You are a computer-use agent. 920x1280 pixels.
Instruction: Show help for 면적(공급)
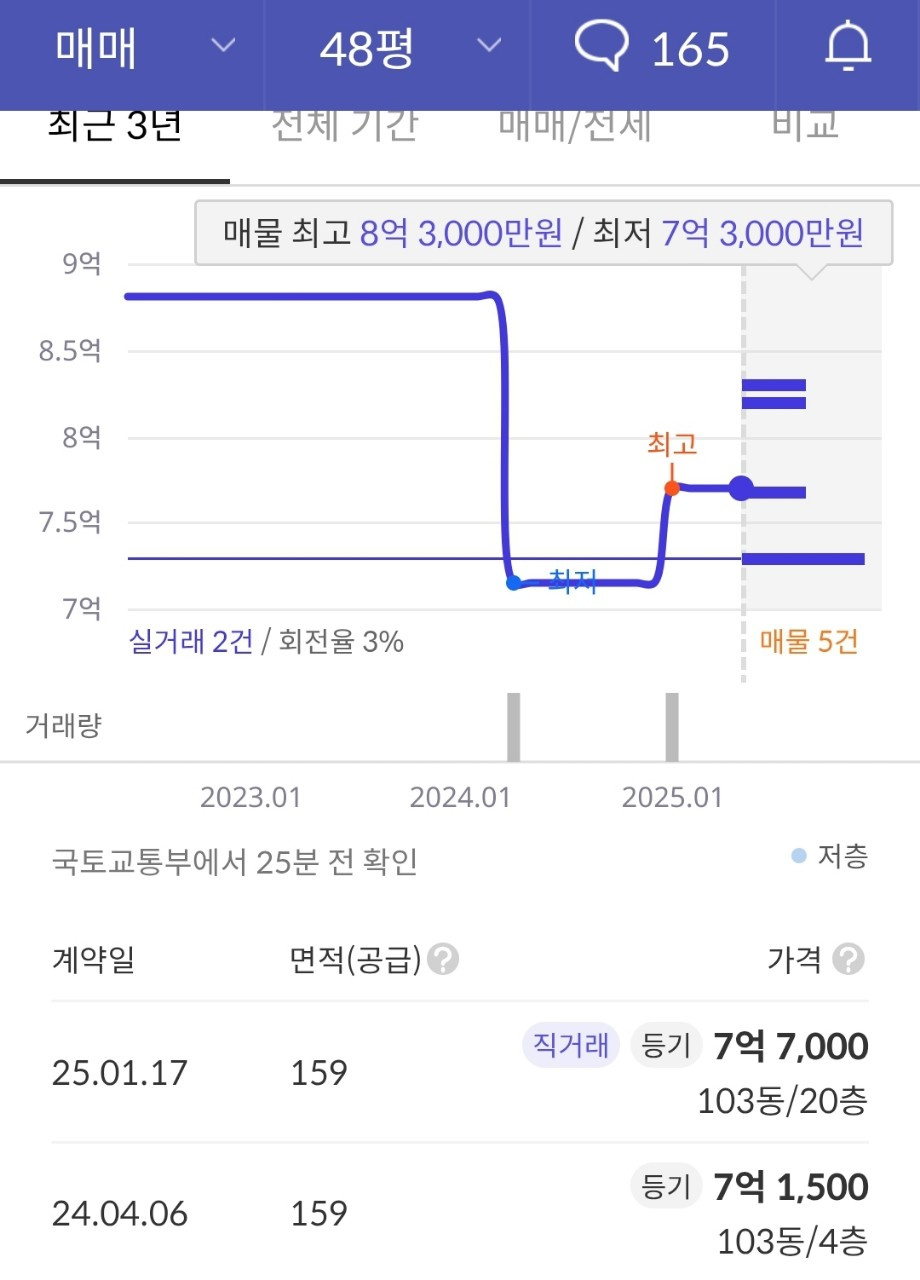pos(443,961)
